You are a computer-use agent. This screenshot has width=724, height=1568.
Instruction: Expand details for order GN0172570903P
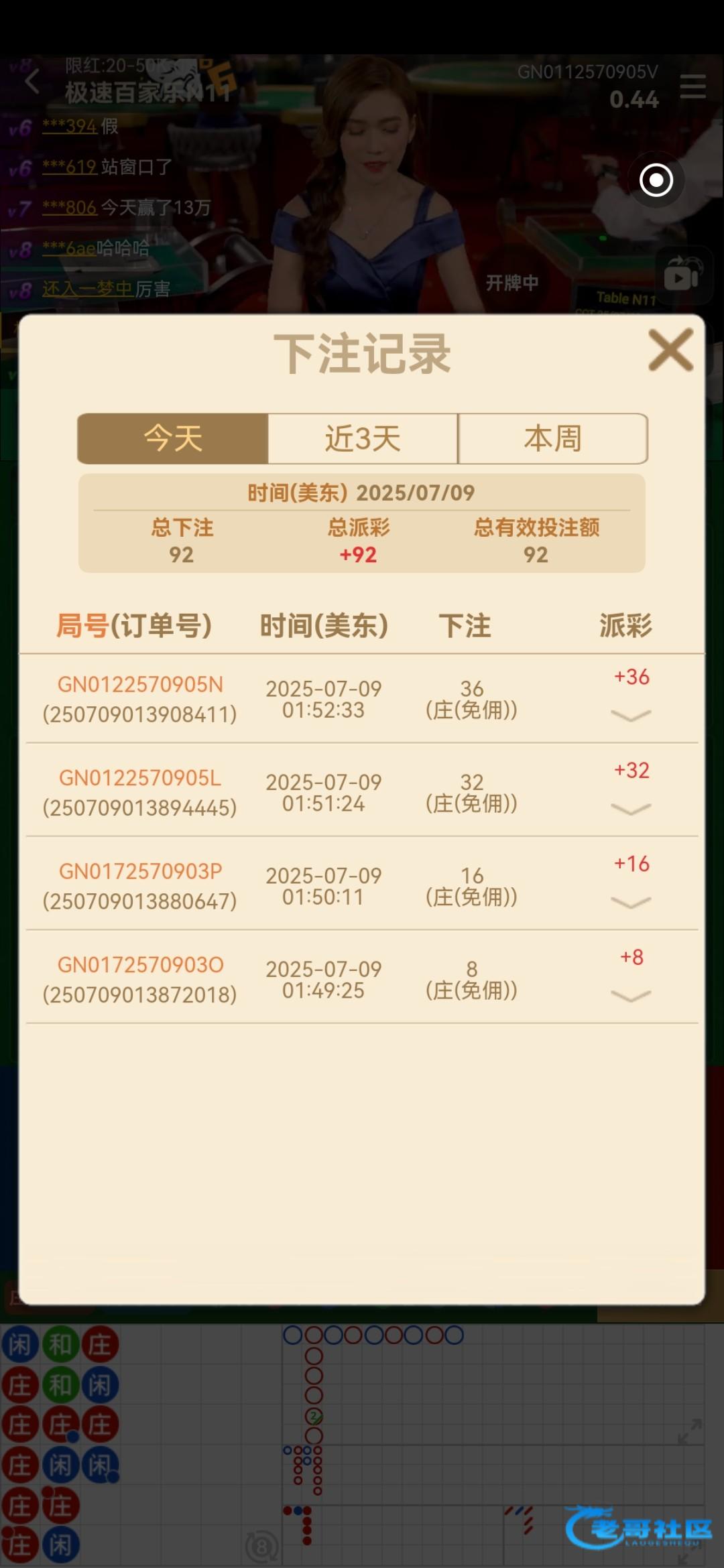click(x=631, y=903)
